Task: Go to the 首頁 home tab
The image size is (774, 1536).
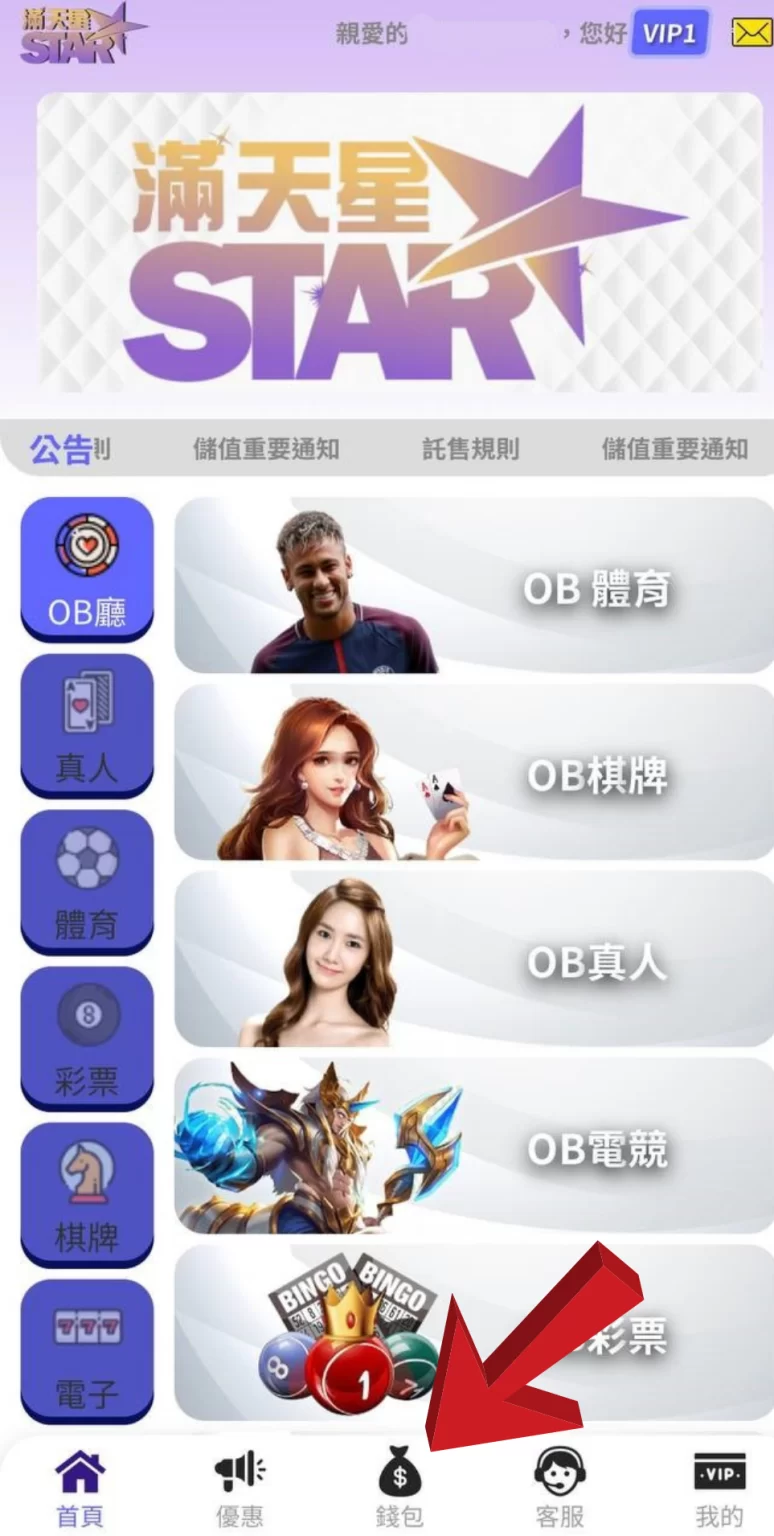Action: pyautogui.click(x=80, y=1487)
